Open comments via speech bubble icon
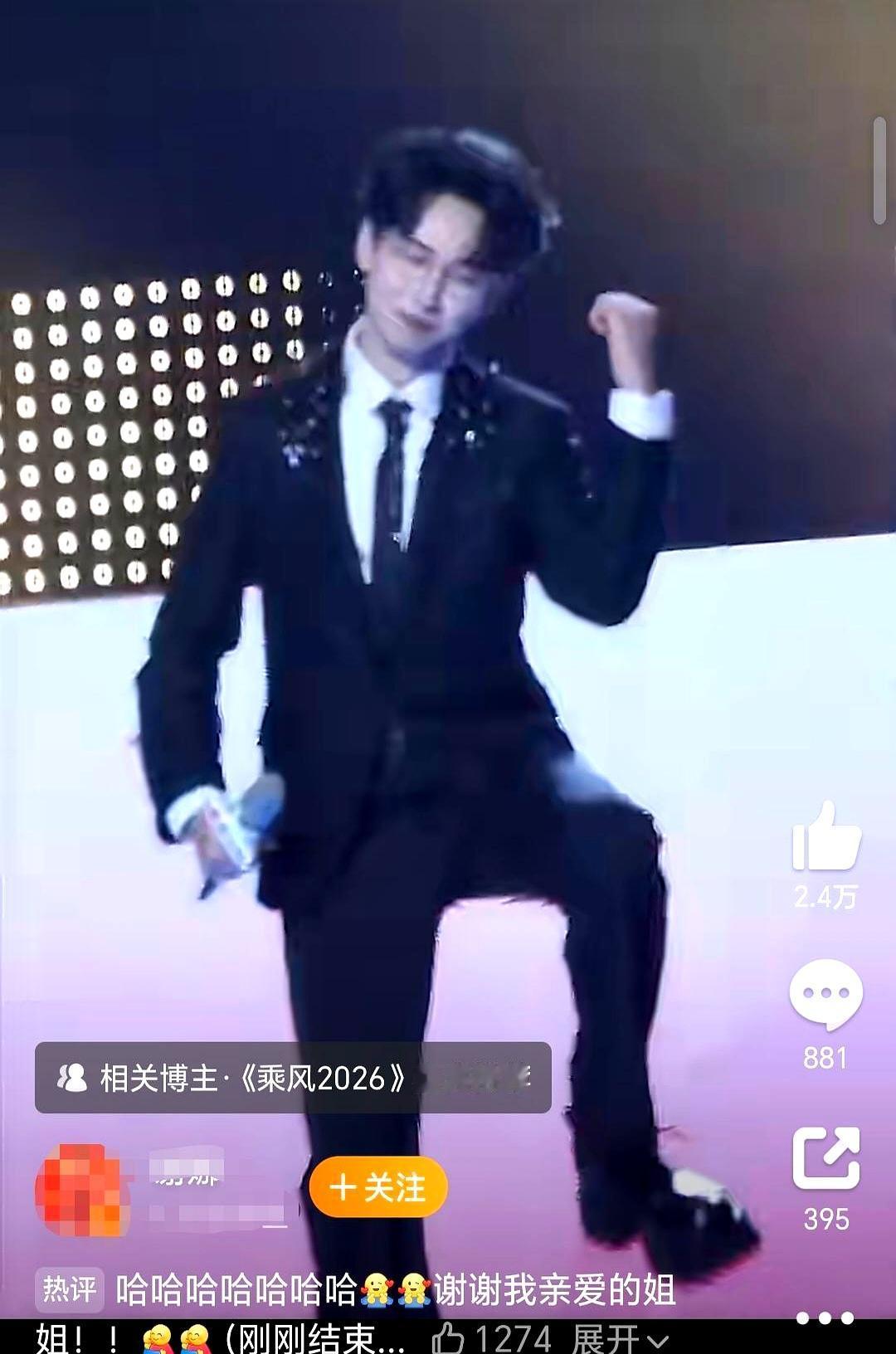Screen dimensions: 896x1354 point(826,991)
